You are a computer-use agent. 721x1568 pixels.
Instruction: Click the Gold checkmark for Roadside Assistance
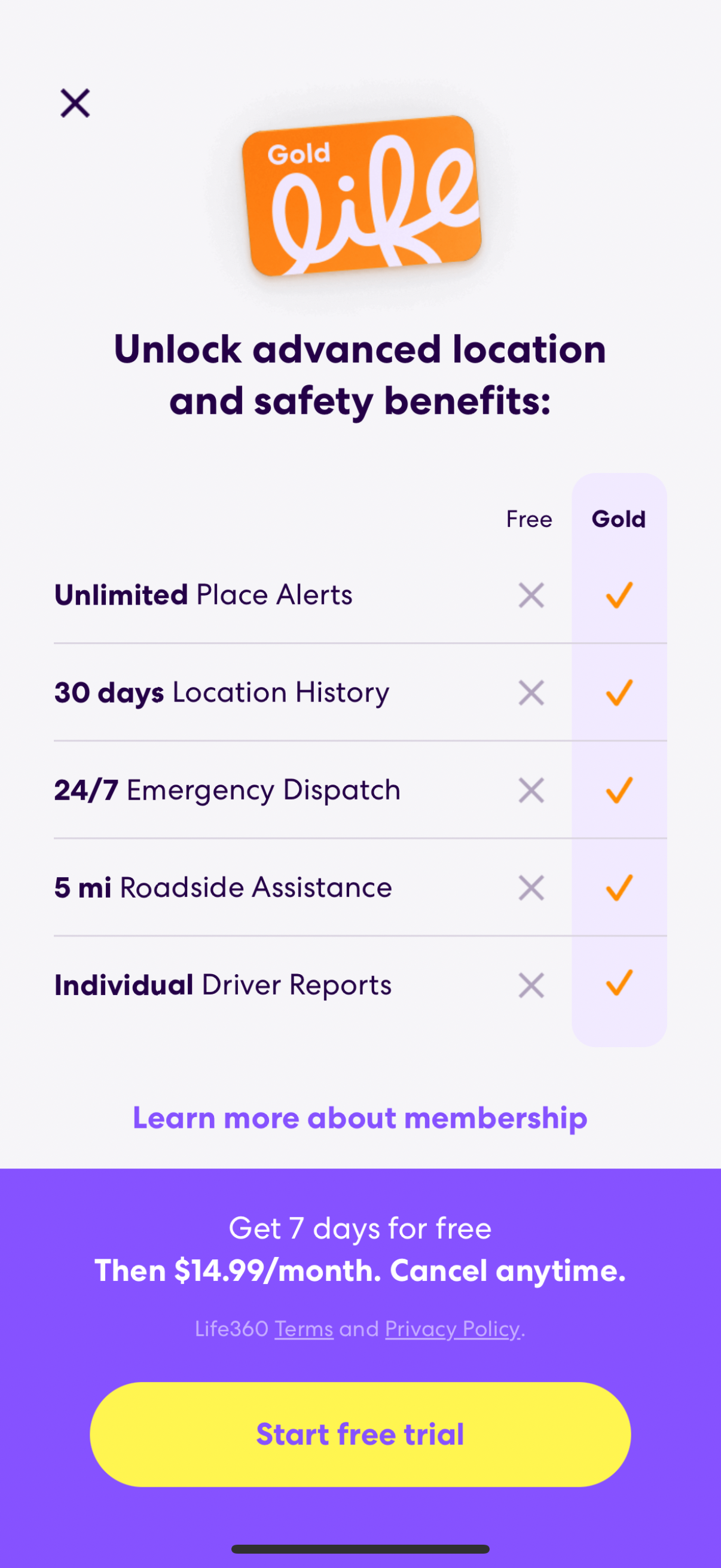pyautogui.click(x=619, y=887)
